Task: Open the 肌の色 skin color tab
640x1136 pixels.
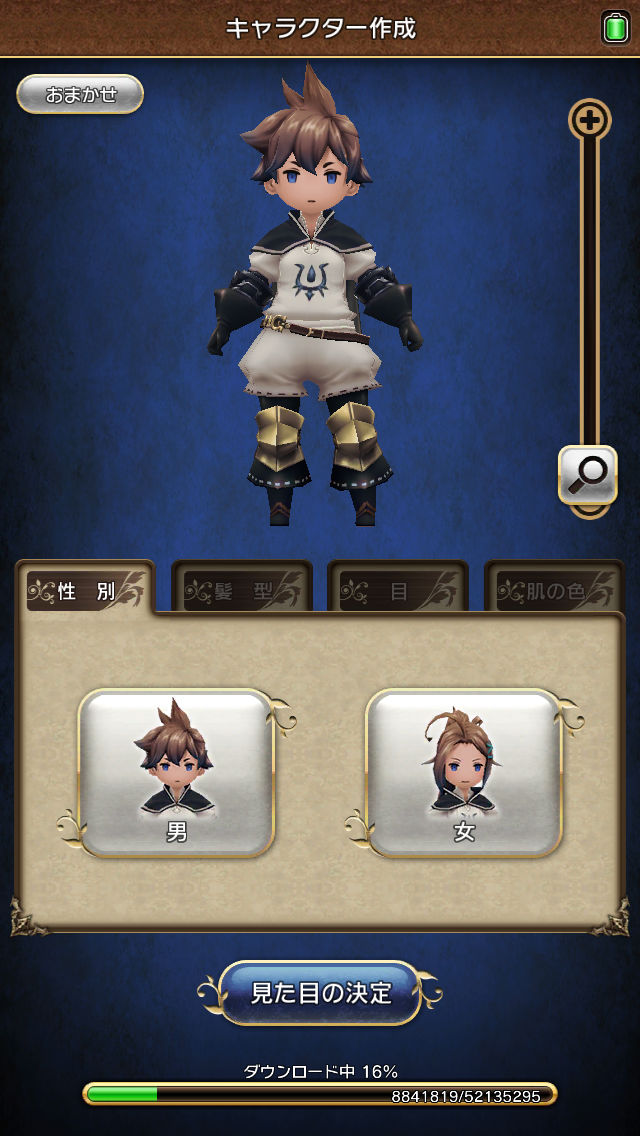Action: point(554,590)
